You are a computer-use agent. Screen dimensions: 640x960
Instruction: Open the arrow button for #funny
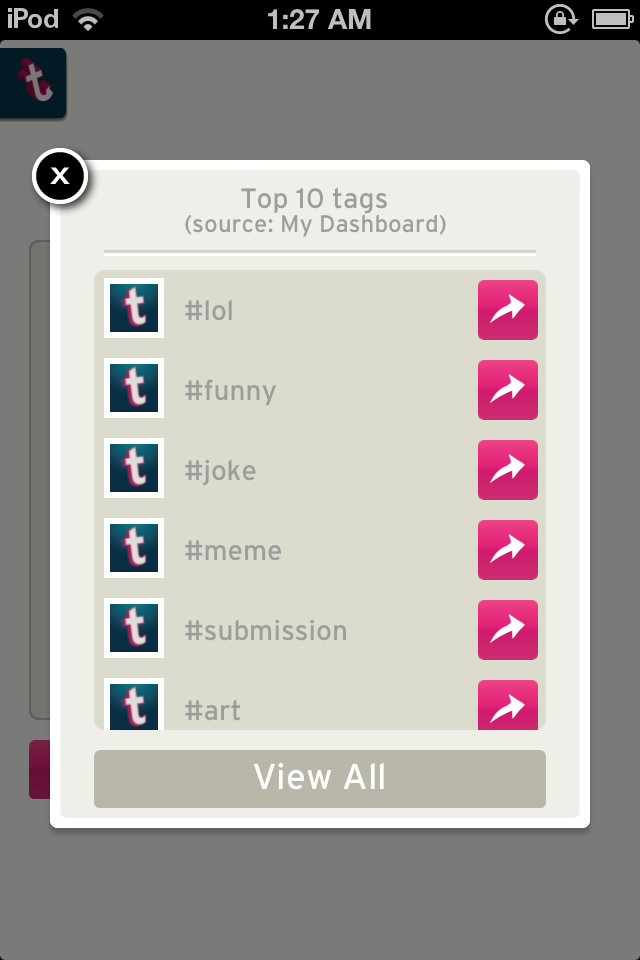507,390
